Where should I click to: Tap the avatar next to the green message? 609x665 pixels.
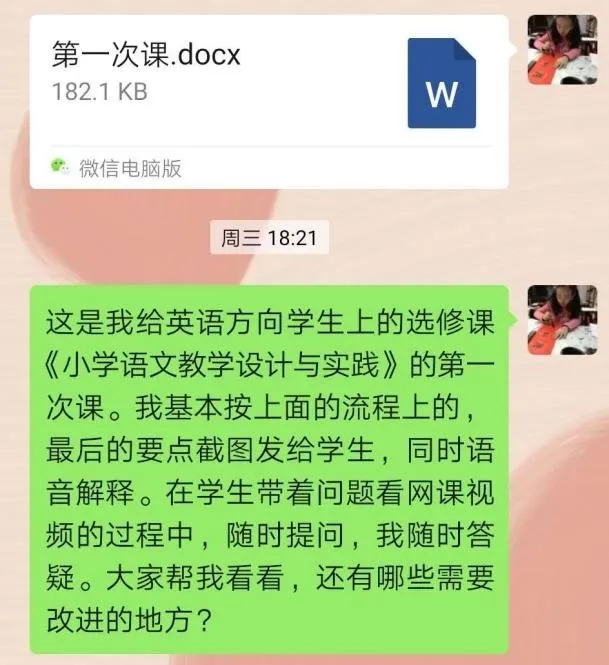coord(567,321)
